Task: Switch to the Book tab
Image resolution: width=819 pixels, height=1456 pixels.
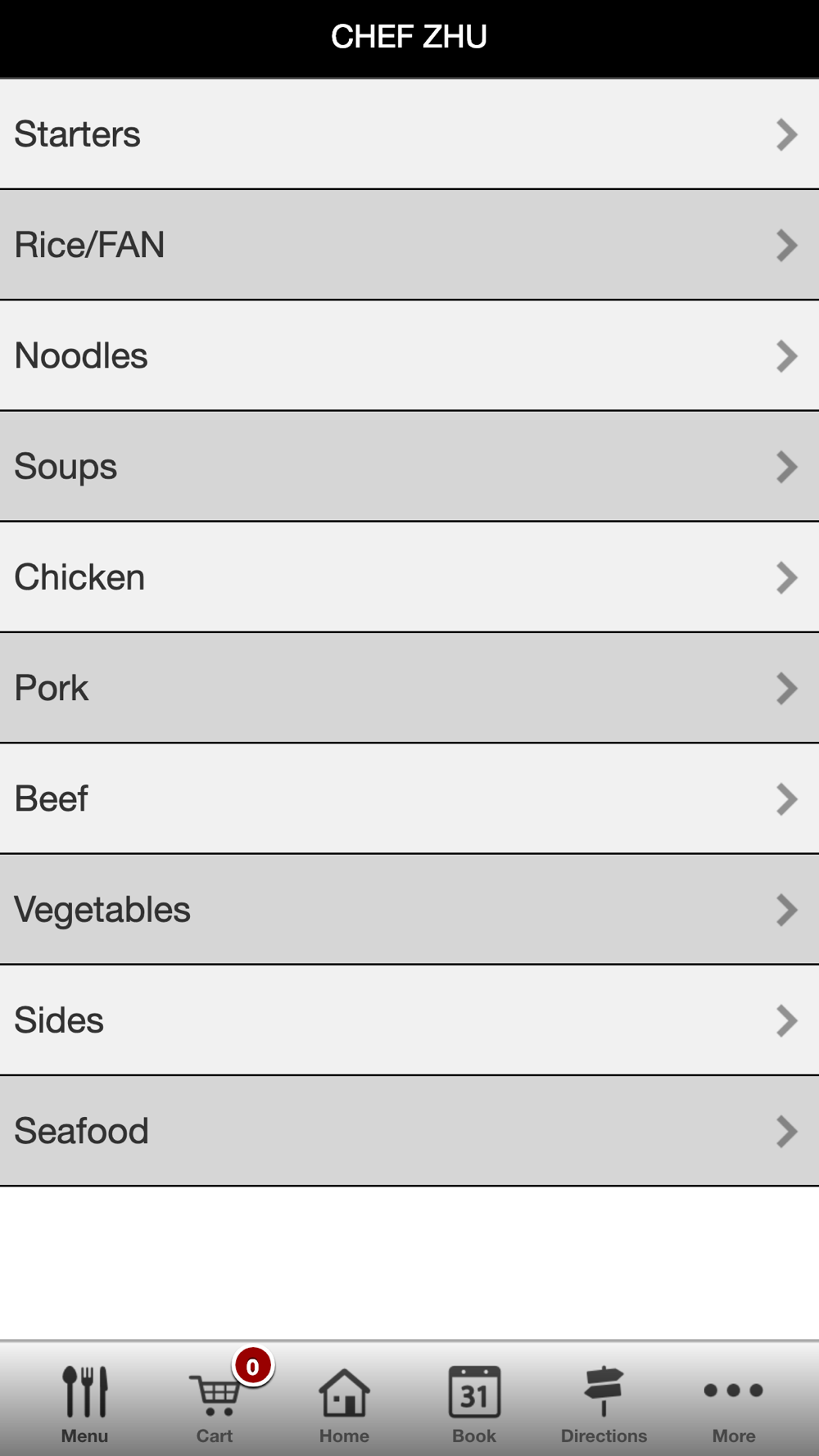Action: 474,1404
